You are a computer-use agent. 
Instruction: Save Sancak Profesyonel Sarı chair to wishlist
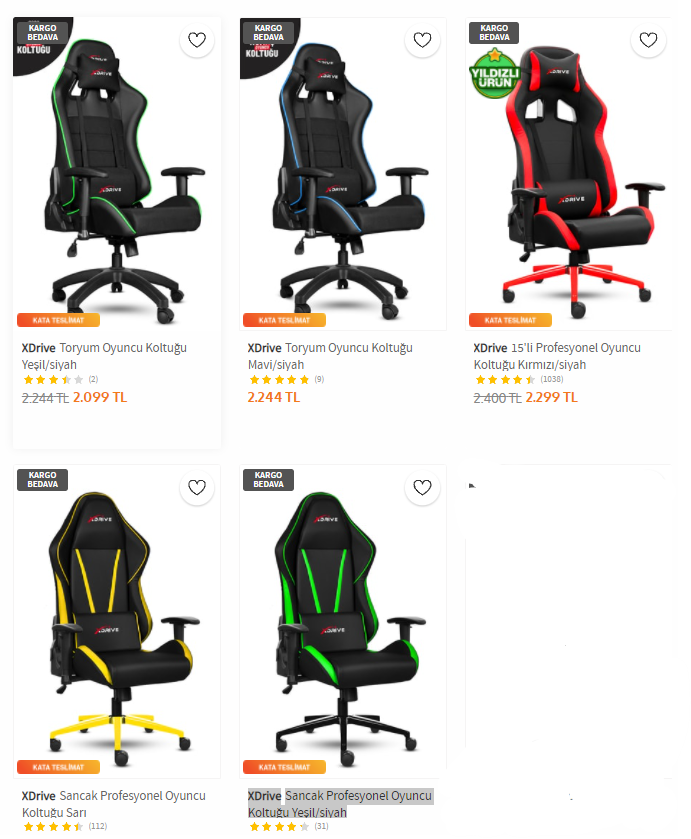197,488
